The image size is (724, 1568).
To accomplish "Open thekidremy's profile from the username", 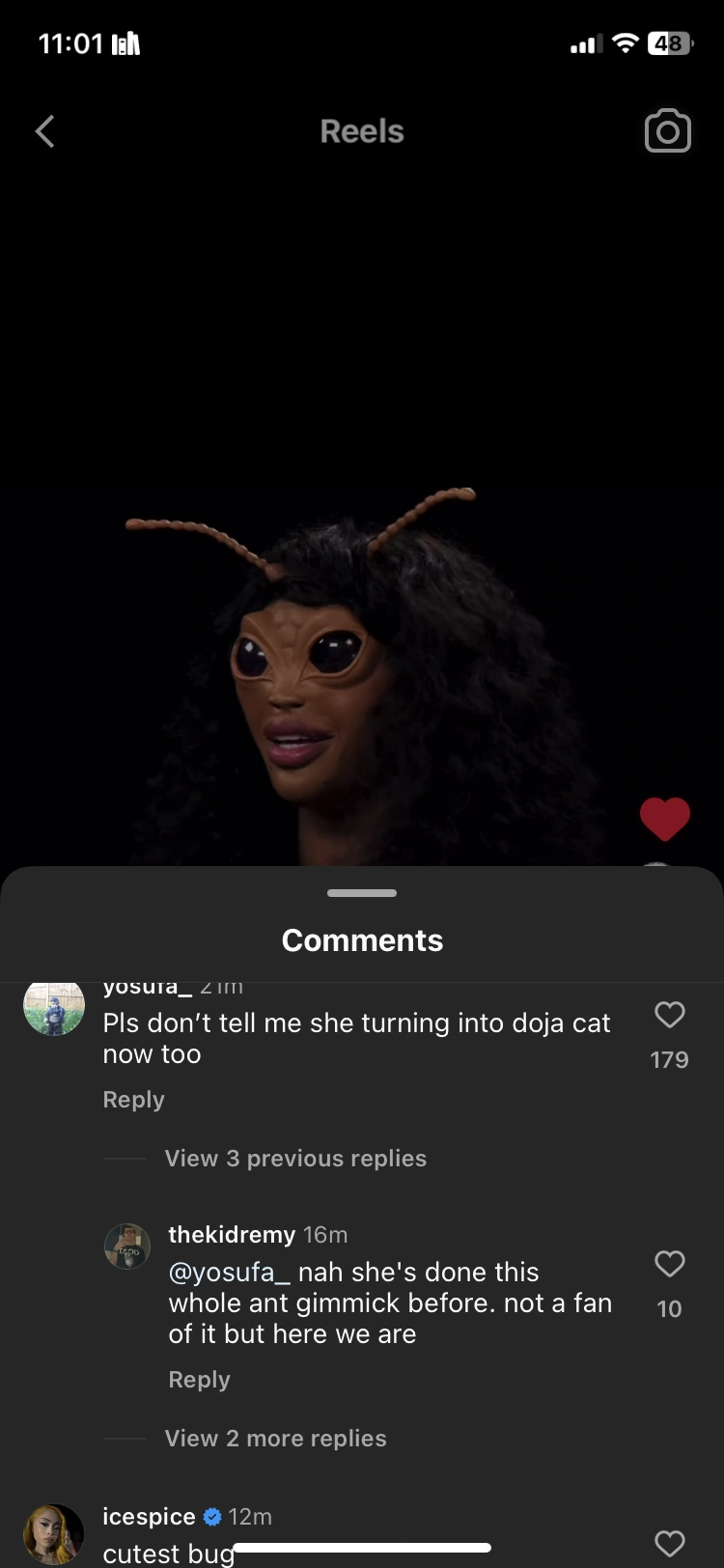I will (232, 1235).
